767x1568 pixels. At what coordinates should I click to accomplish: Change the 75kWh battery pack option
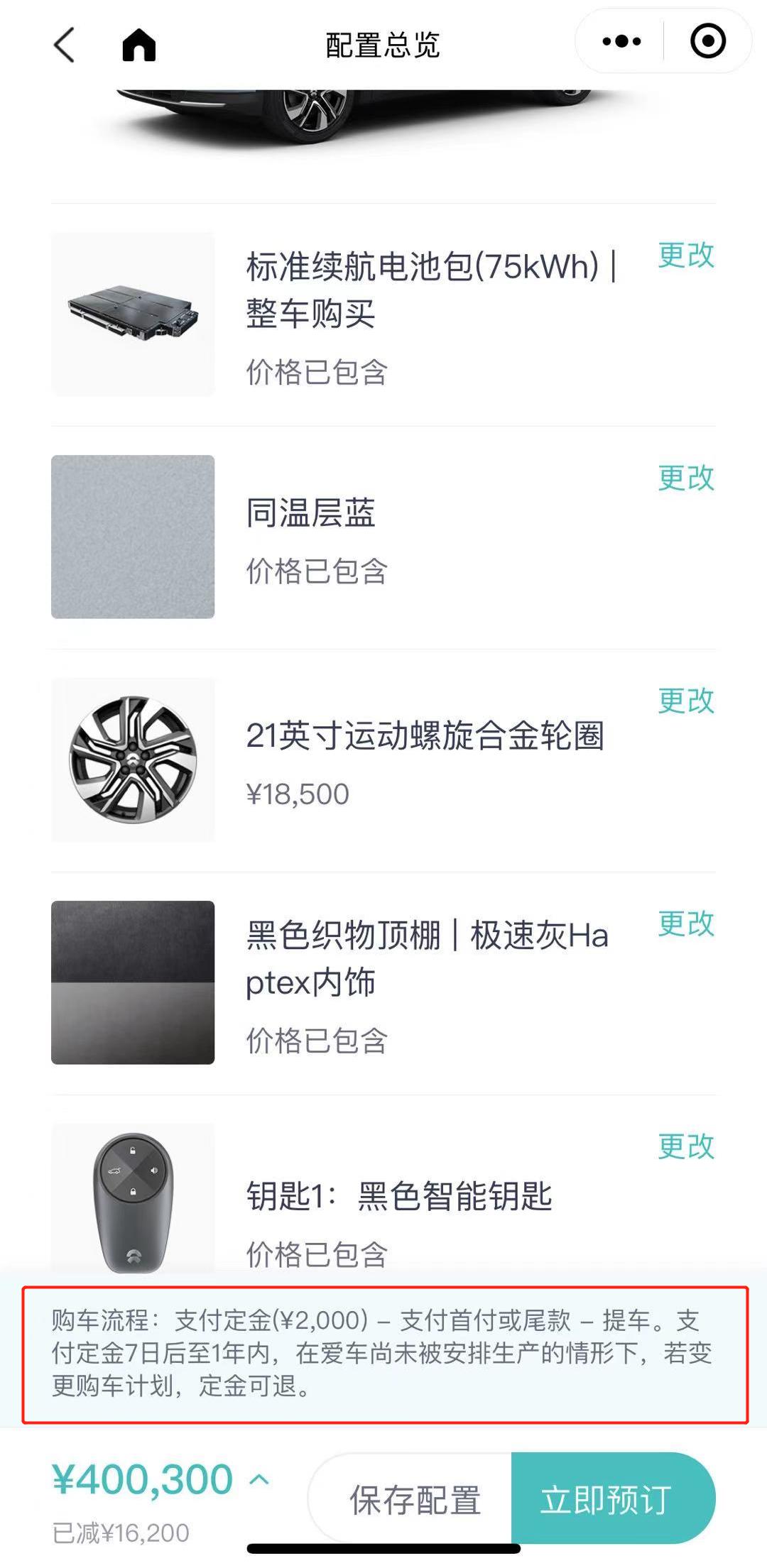pyautogui.click(x=685, y=256)
